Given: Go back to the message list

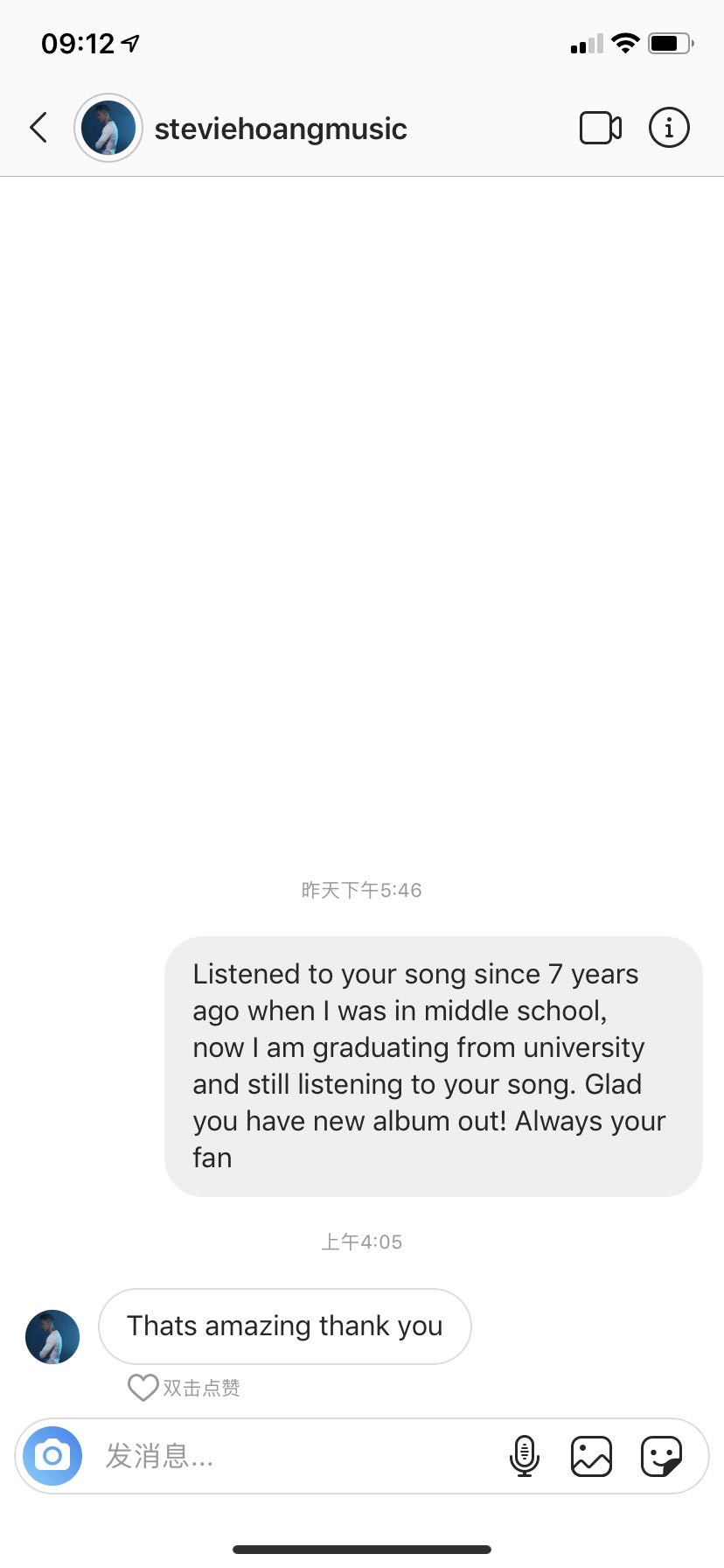Looking at the screenshot, I should click(38, 128).
